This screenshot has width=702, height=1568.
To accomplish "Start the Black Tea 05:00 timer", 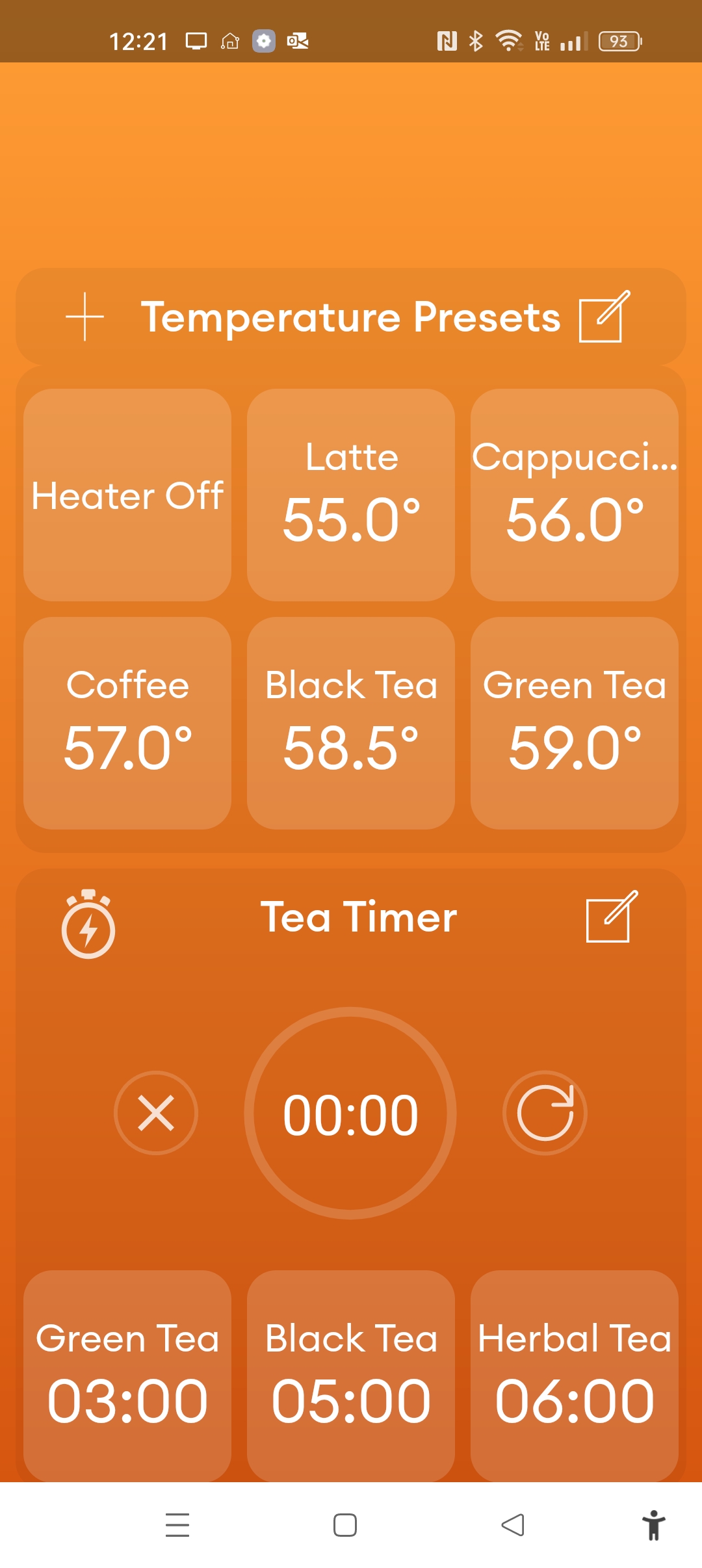I will 351,1375.
